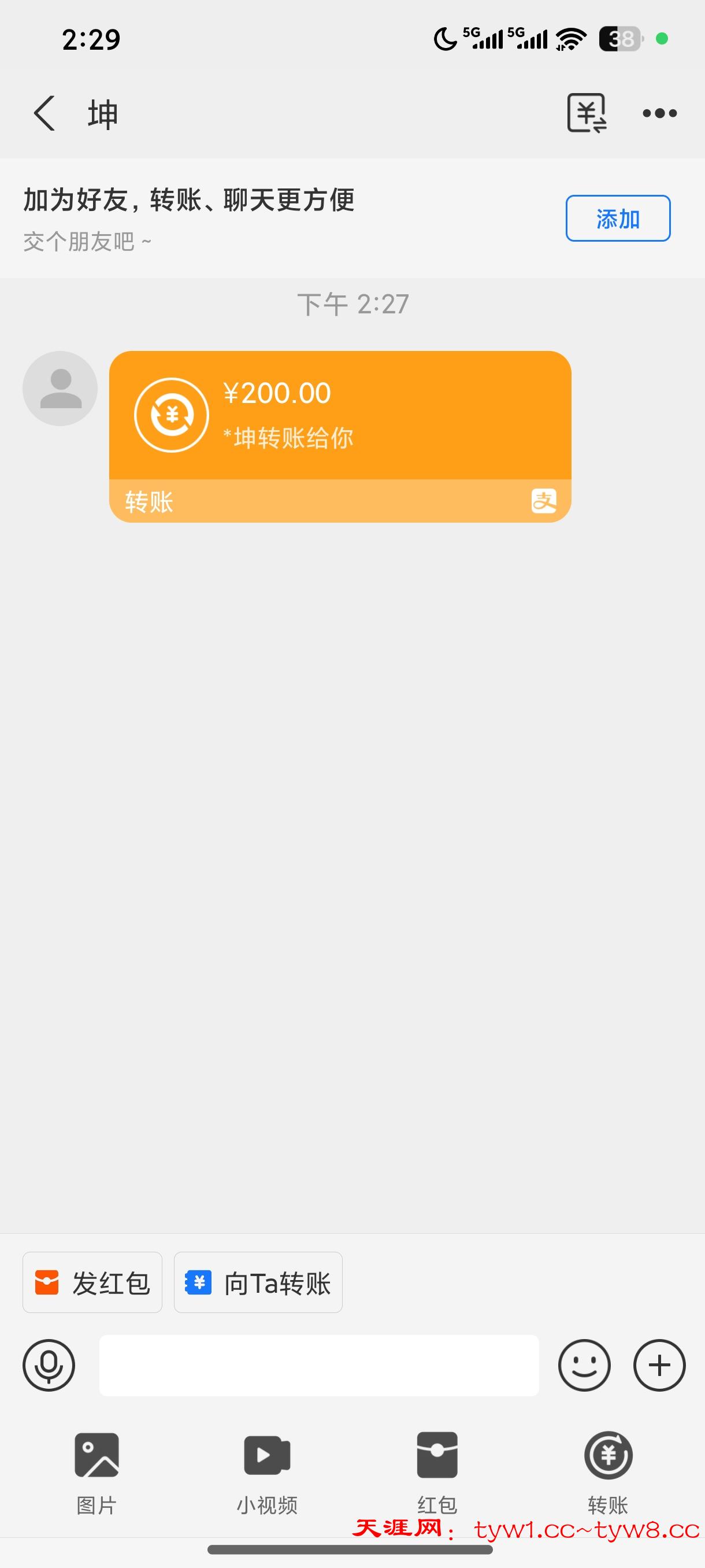Screen dimensions: 705x1568
Task: Open the ¥200.00 transfer message
Action: coord(339,436)
